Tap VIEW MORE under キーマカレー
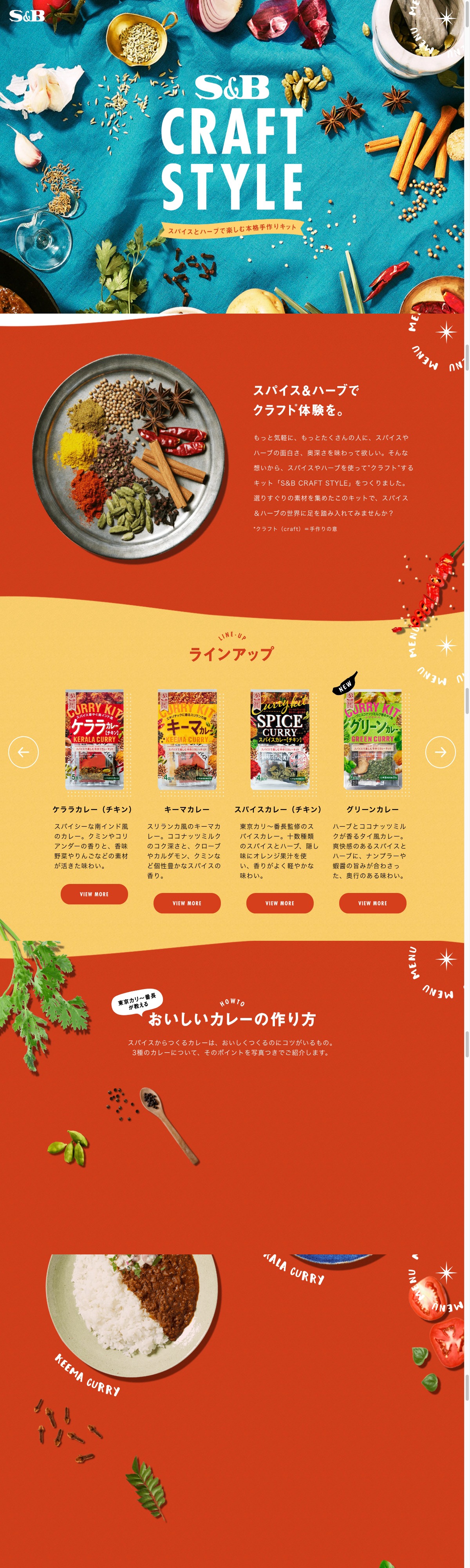470x1568 pixels. click(187, 903)
